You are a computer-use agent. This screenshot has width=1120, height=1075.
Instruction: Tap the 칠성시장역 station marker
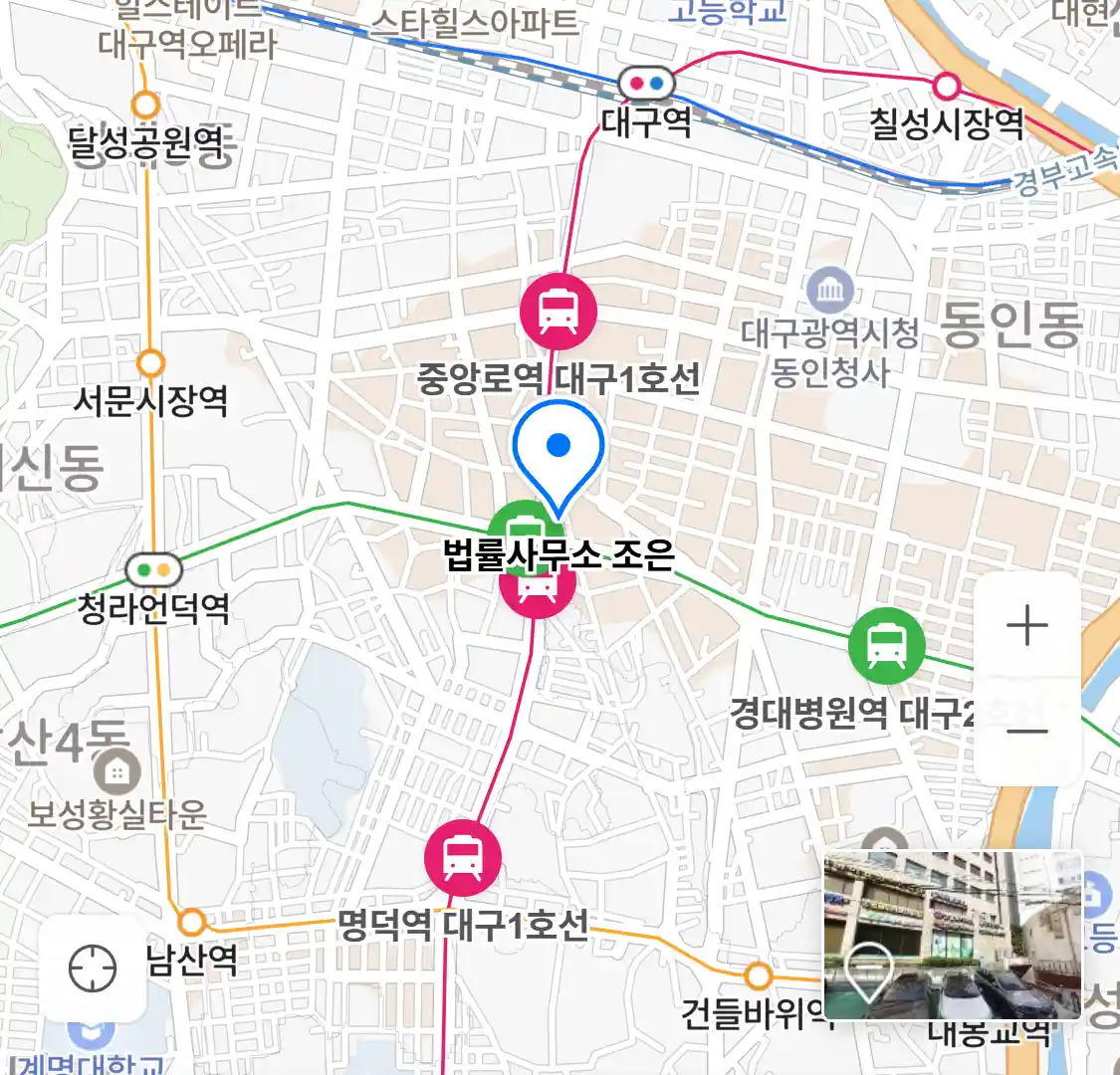coord(946,87)
